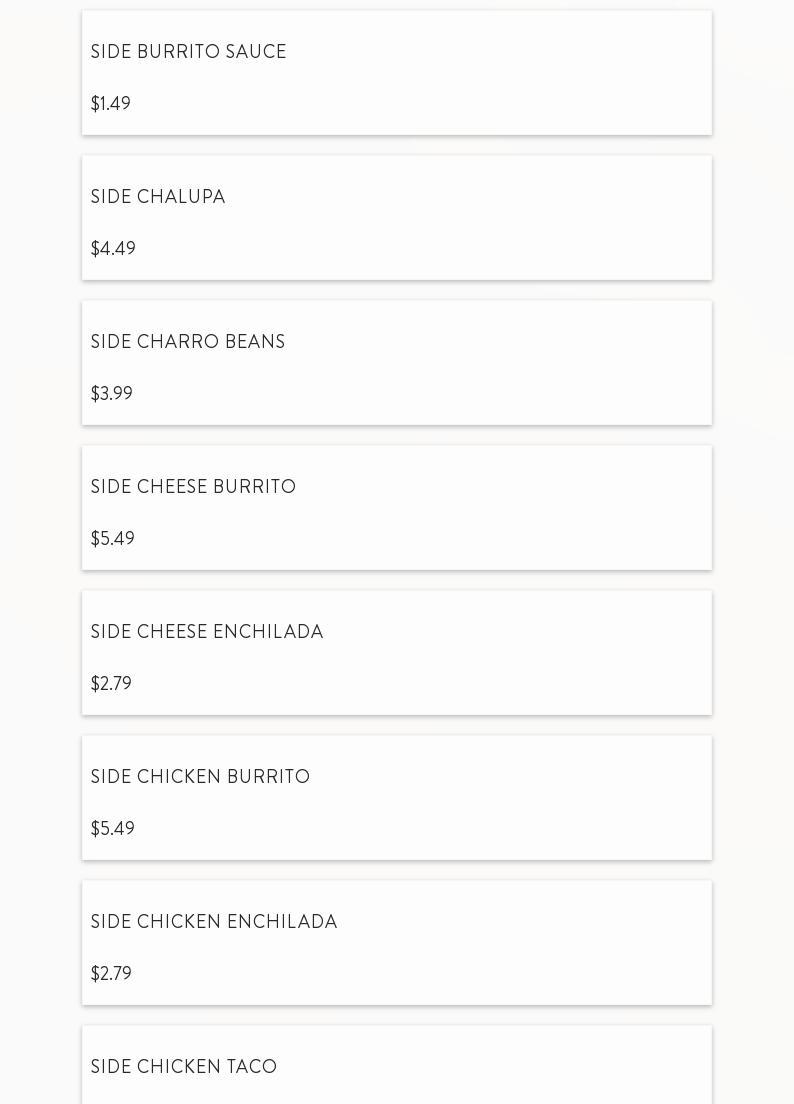Choose the Side Cheese Burrito item
This screenshot has height=1104, width=794.
[x=396, y=508]
